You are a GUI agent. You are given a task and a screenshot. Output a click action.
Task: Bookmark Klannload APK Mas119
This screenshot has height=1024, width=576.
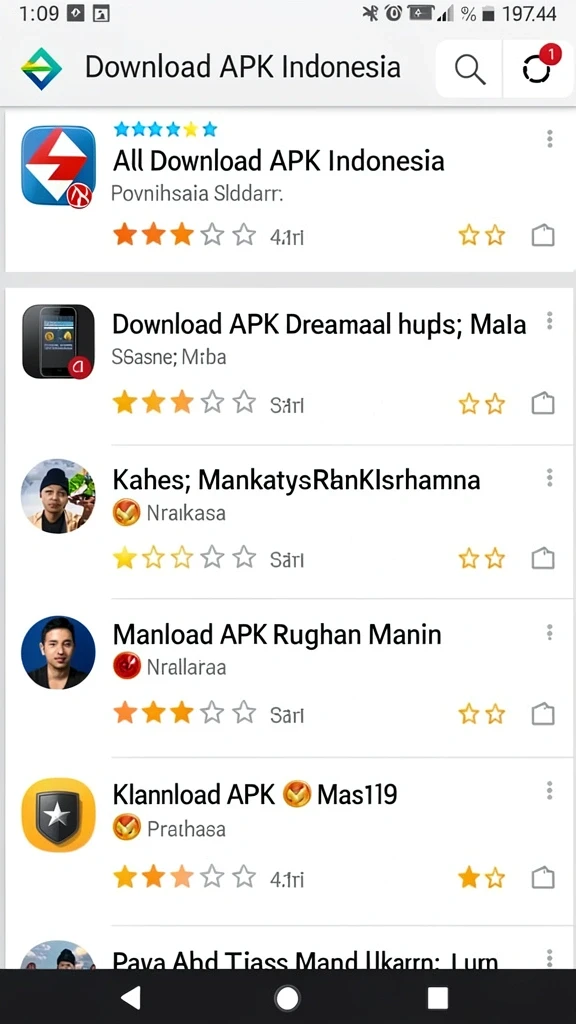543,878
